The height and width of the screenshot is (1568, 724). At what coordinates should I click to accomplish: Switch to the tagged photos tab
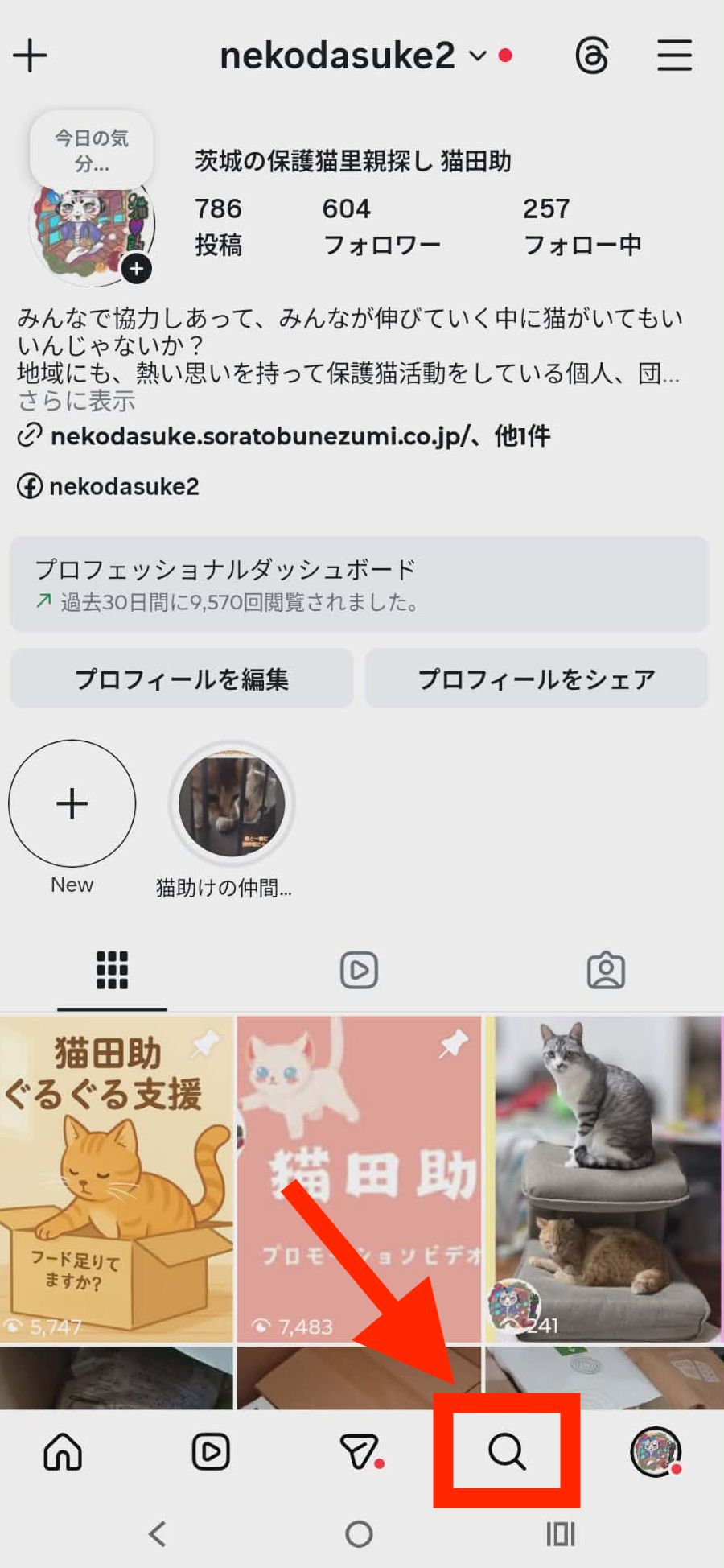click(x=606, y=970)
